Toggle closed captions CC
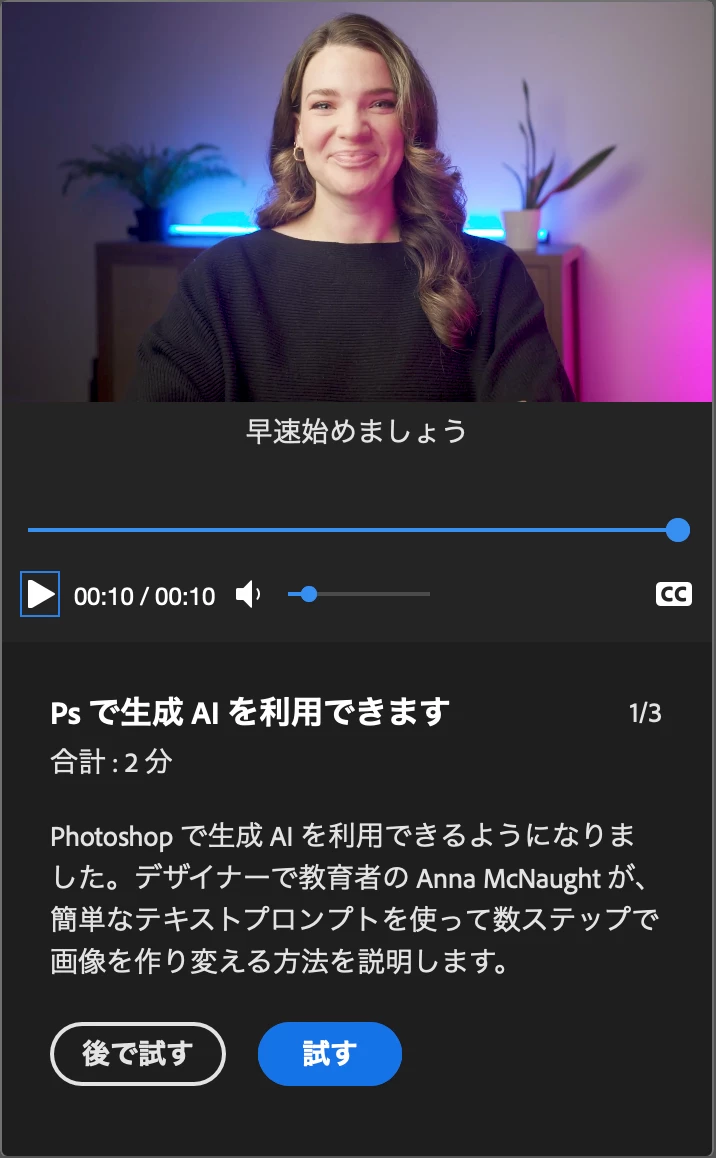Viewport: 716px width, 1158px height. [673, 594]
